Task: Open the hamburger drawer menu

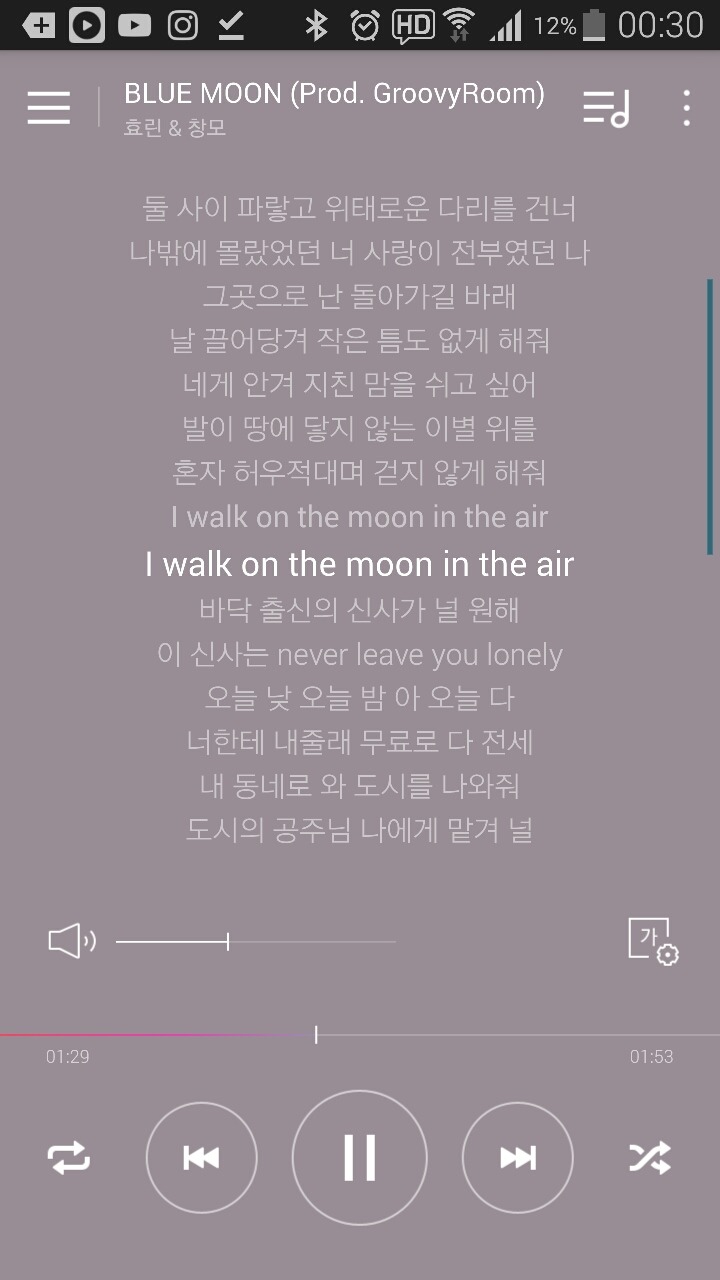Action: tap(48, 107)
